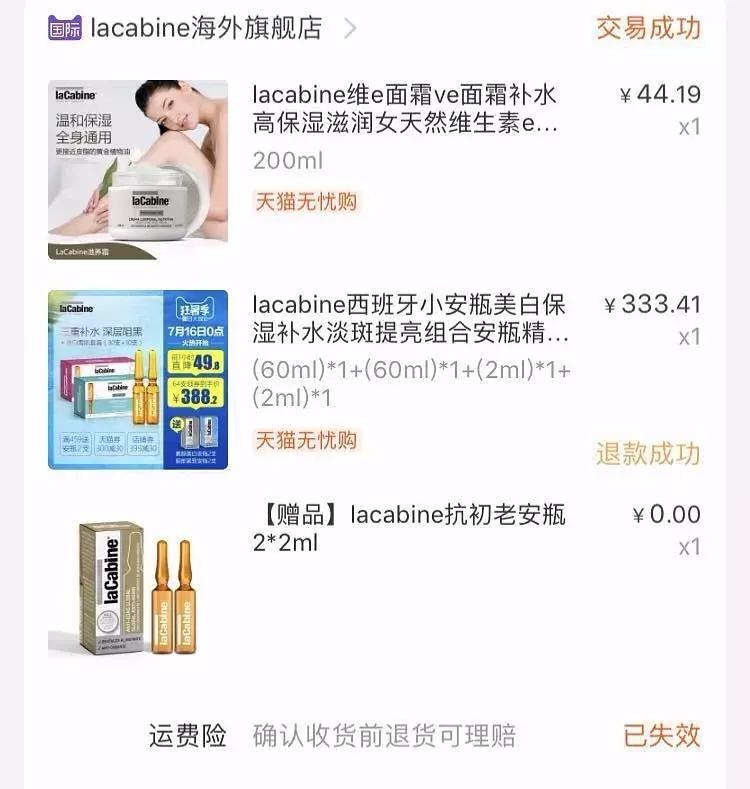Click the 国际 international badge icon
Screen dimensions: 750x789
[65, 26]
